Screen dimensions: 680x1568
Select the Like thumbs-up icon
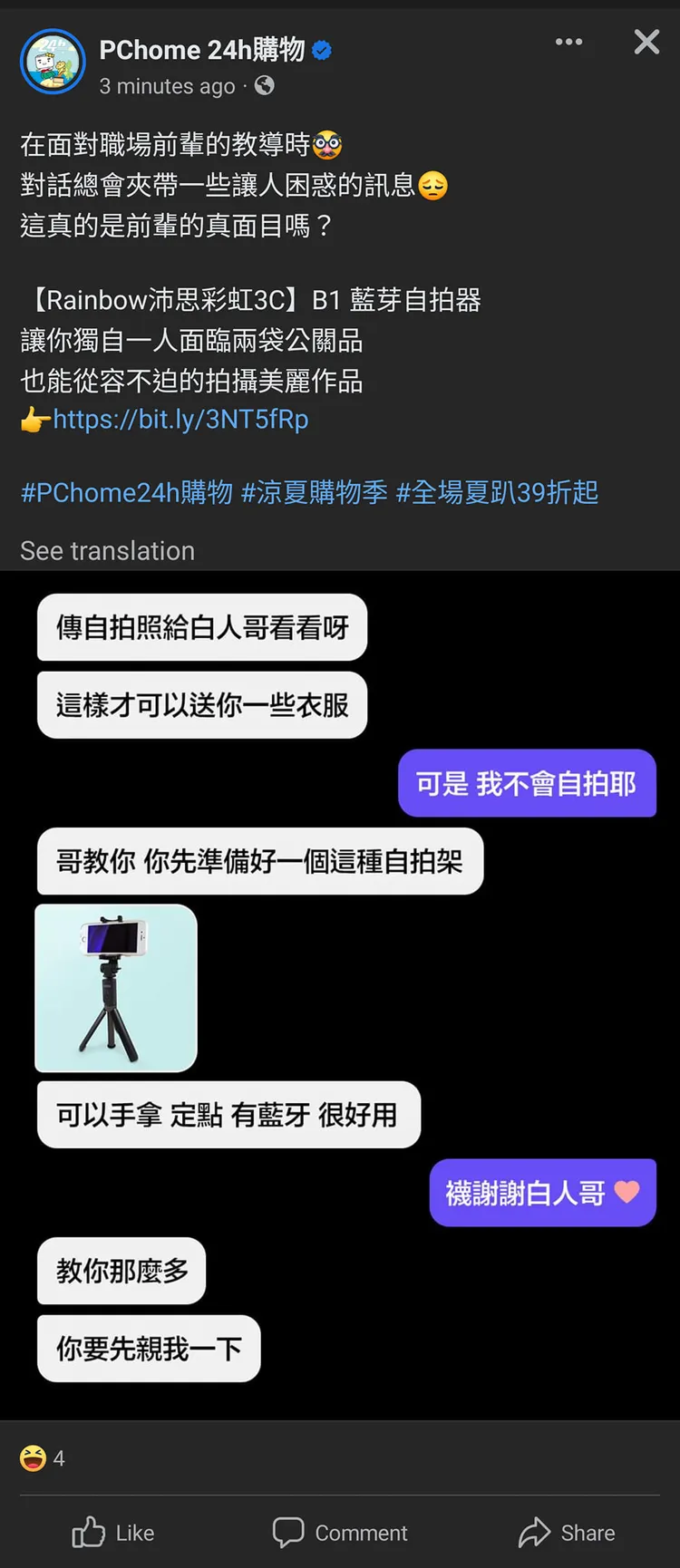(89, 1532)
